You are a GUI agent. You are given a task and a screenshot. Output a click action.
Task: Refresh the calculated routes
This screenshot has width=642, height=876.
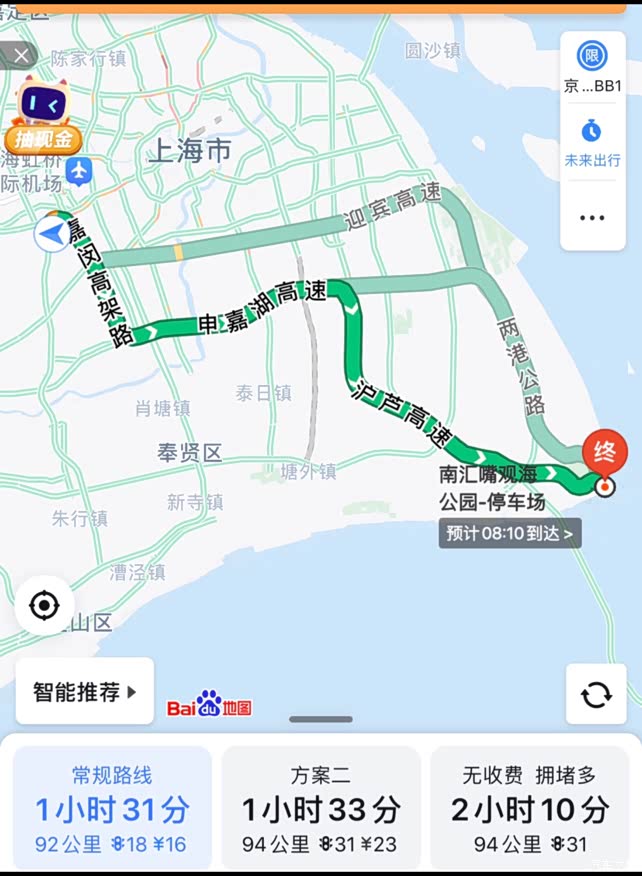click(x=596, y=694)
